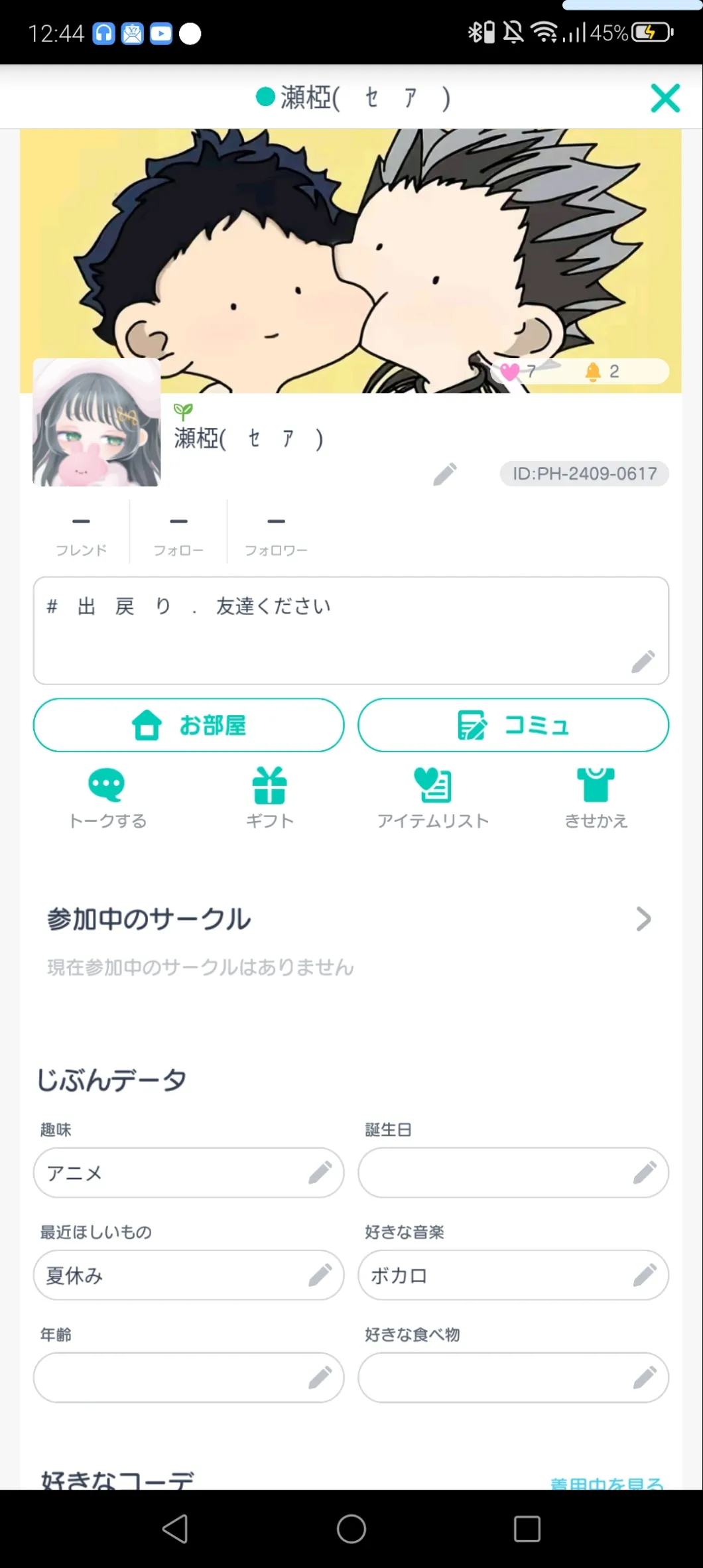
Task: Open the ギフト gift option
Action: coord(269,798)
